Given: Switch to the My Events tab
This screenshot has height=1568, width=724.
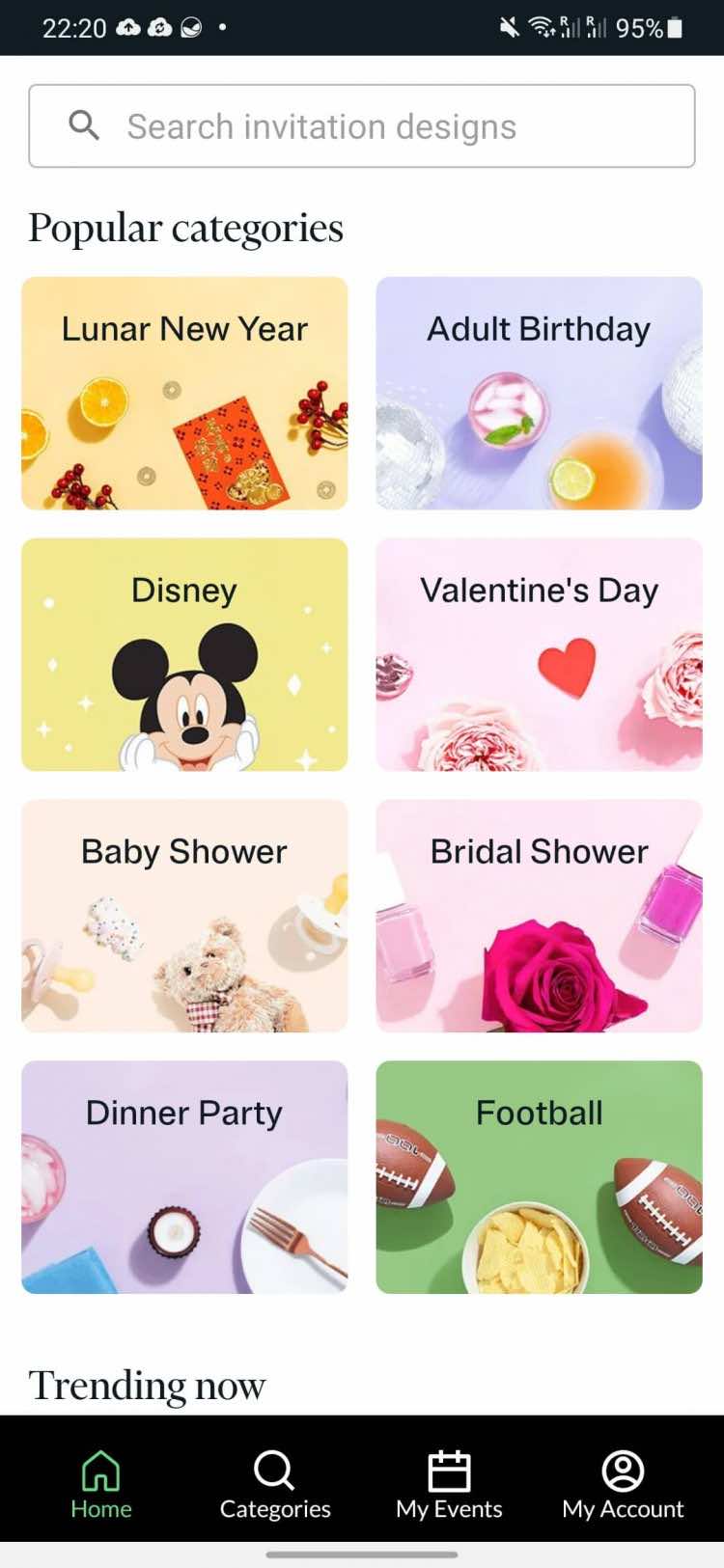Looking at the screenshot, I should 449,1484.
